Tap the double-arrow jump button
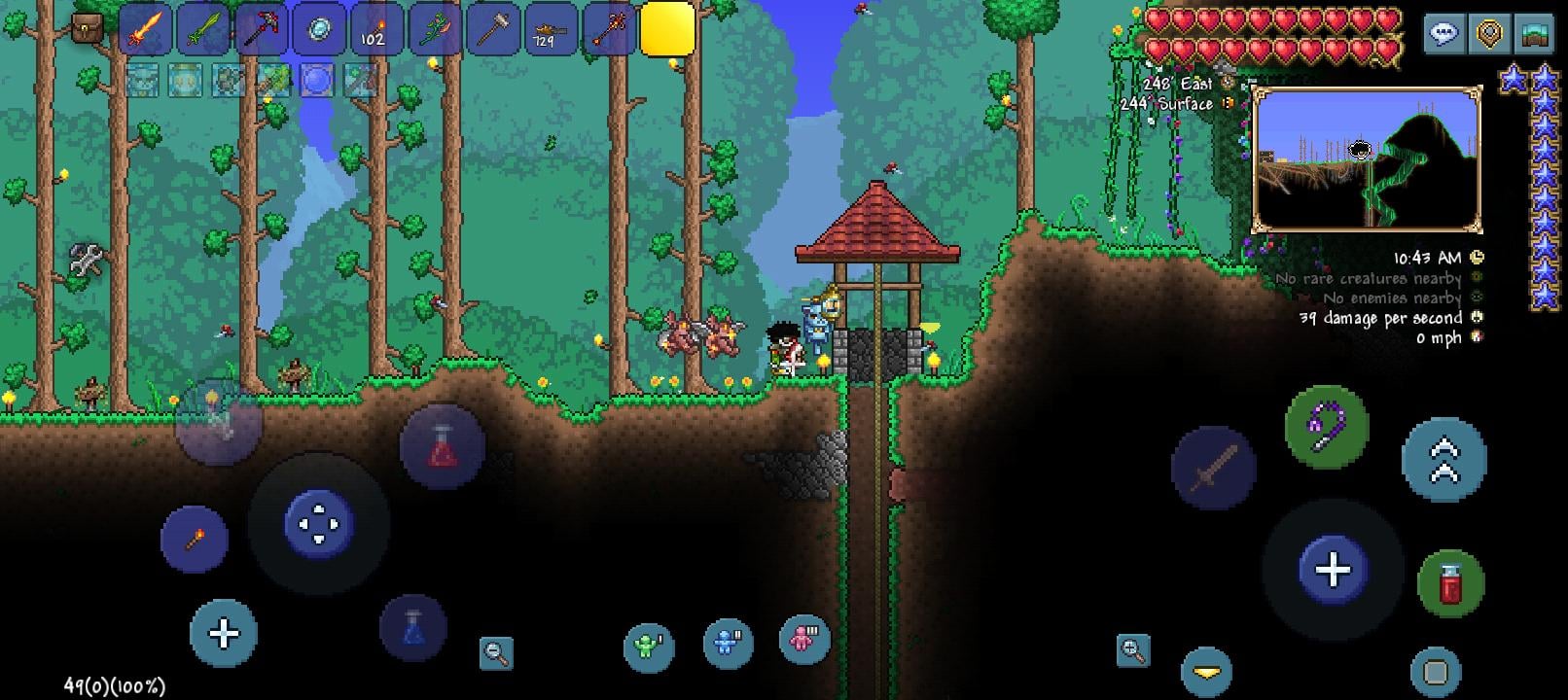 pyautogui.click(x=1443, y=459)
